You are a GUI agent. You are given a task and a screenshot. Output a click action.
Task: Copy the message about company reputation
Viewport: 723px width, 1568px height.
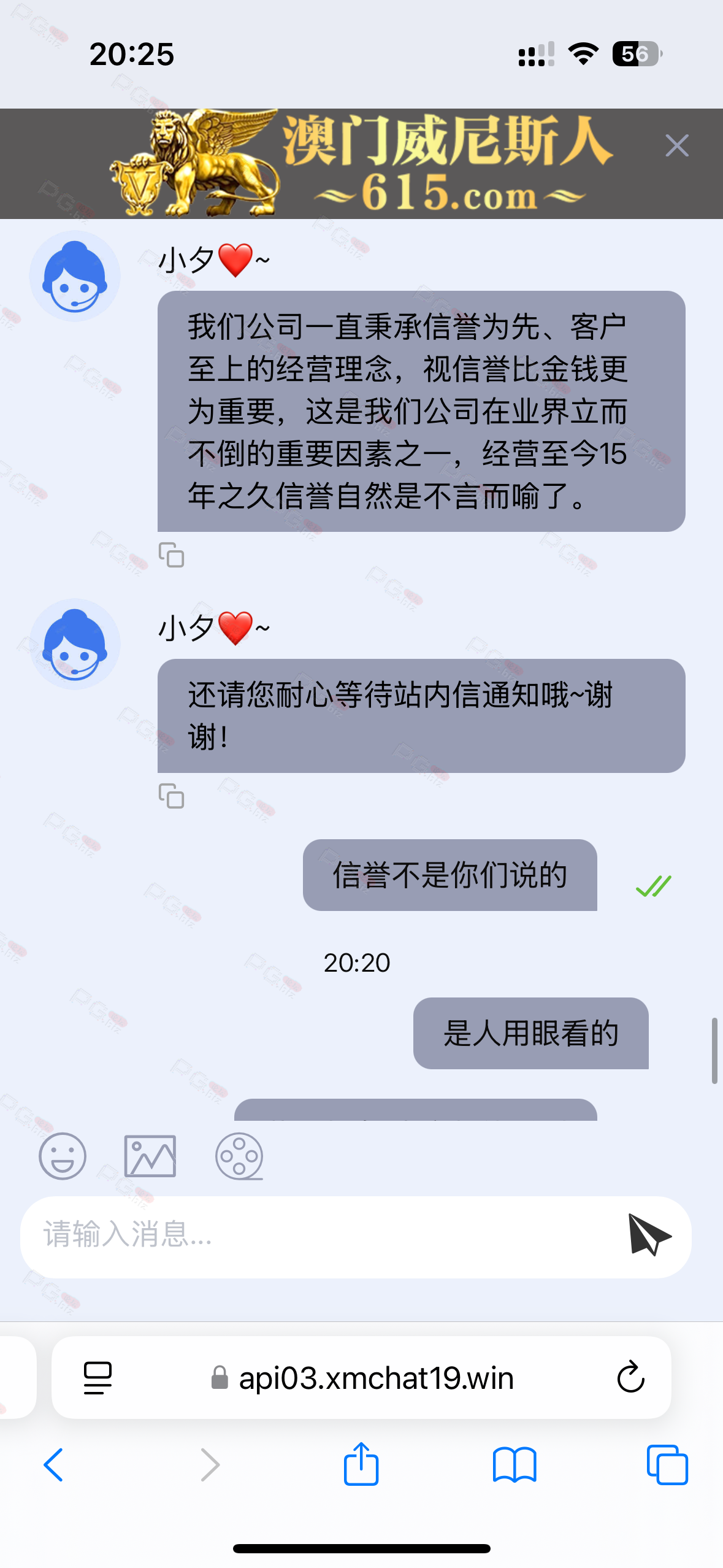171,555
